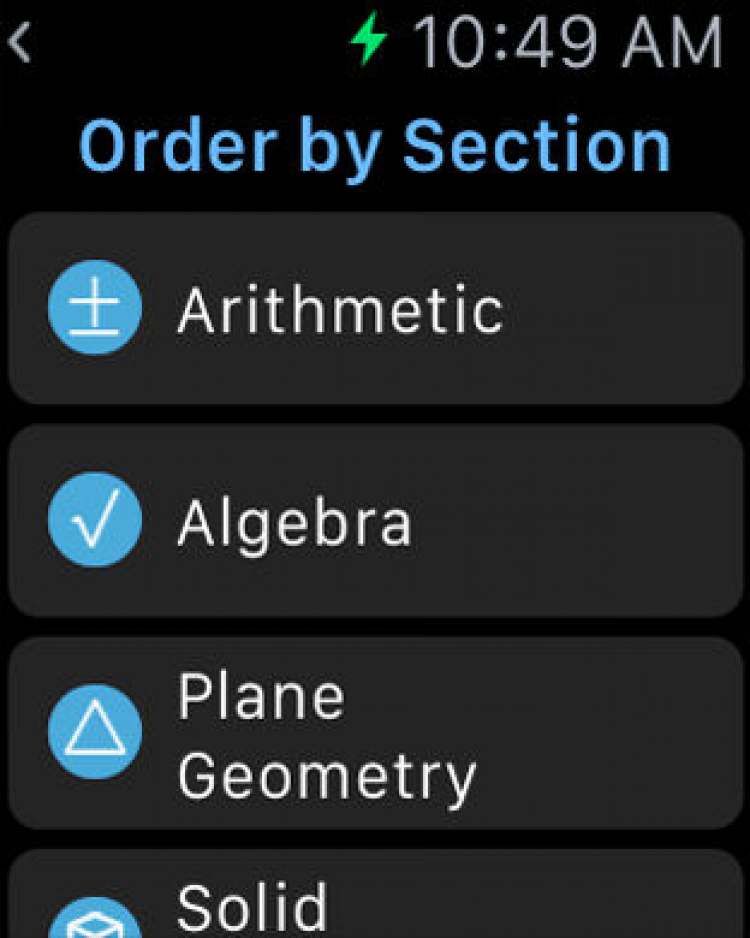The image size is (750, 938).
Task: Go back using the top-left arrow
Action: tap(20, 43)
